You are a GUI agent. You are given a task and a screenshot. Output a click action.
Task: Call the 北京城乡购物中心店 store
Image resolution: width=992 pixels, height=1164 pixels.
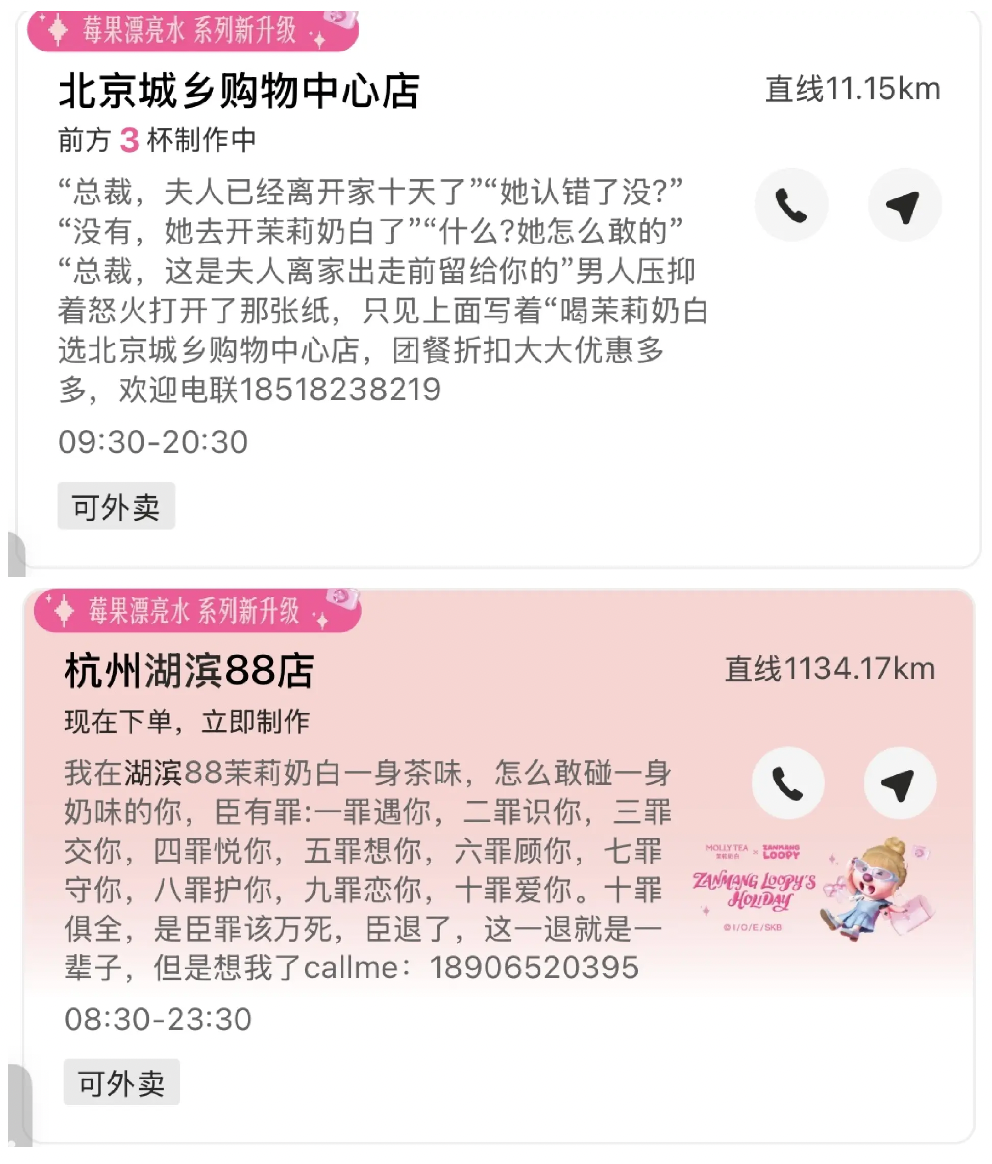(x=791, y=206)
